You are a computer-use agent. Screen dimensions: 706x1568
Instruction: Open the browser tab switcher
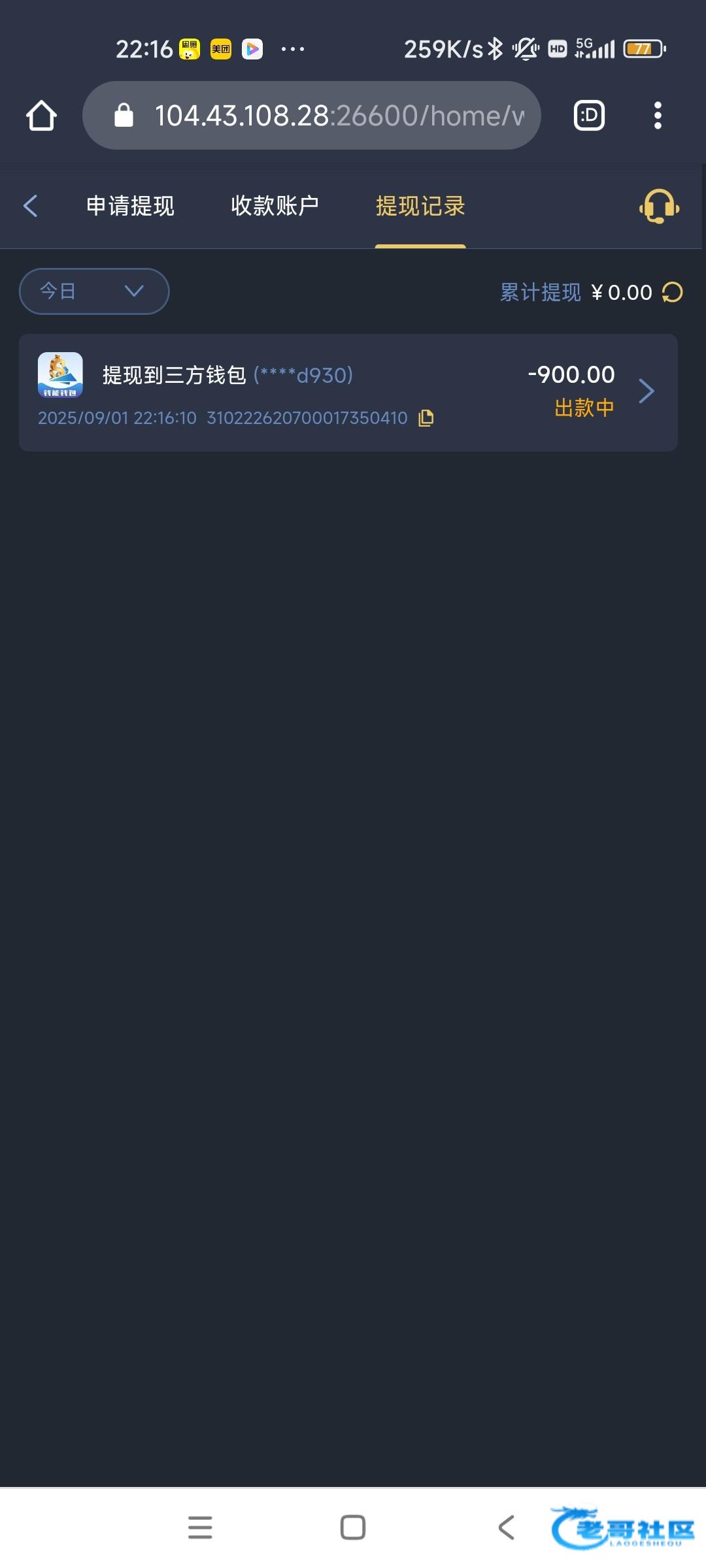[589, 116]
